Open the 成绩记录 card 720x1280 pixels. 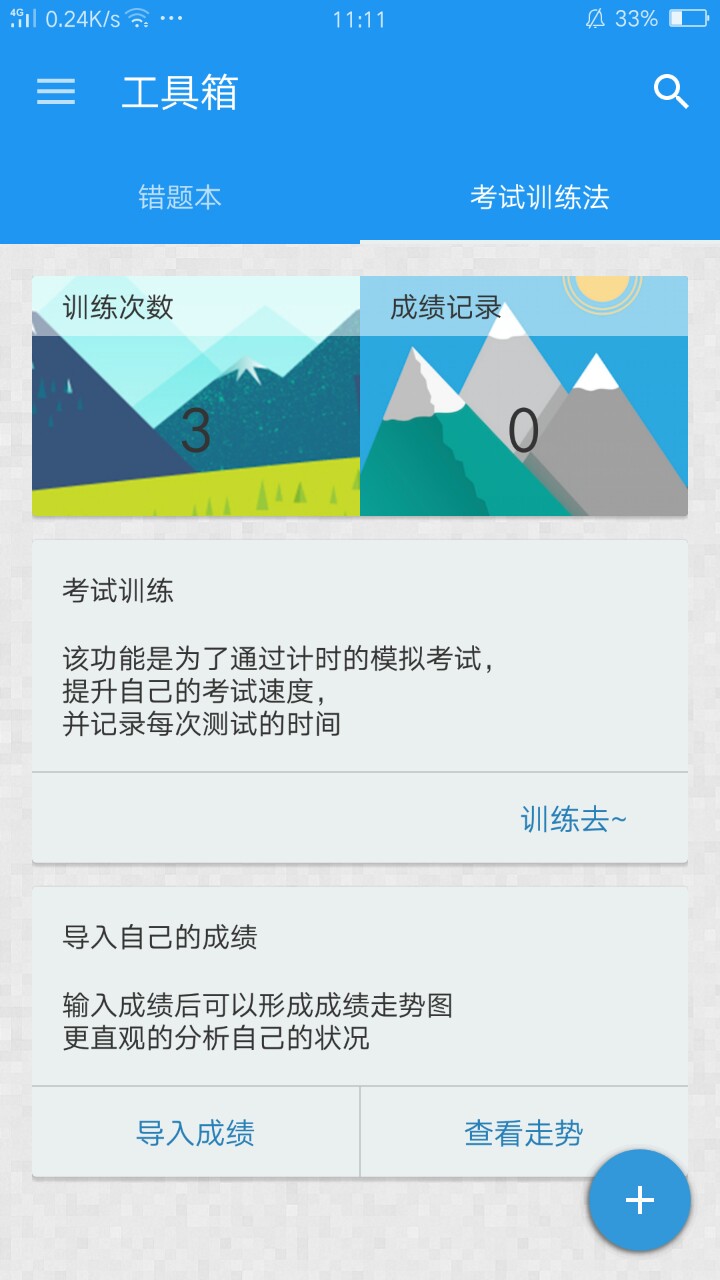pyautogui.click(x=524, y=396)
